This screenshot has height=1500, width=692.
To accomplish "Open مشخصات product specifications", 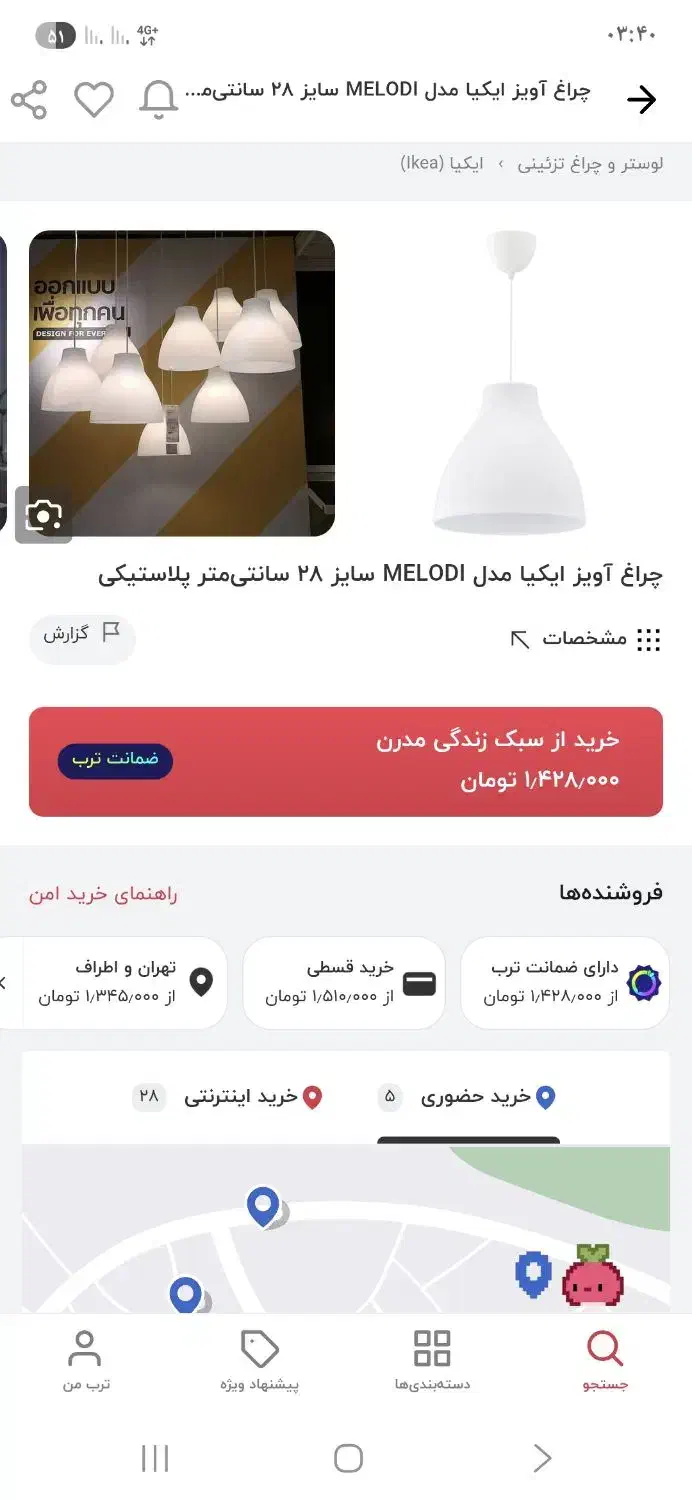I will tap(585, 639).
